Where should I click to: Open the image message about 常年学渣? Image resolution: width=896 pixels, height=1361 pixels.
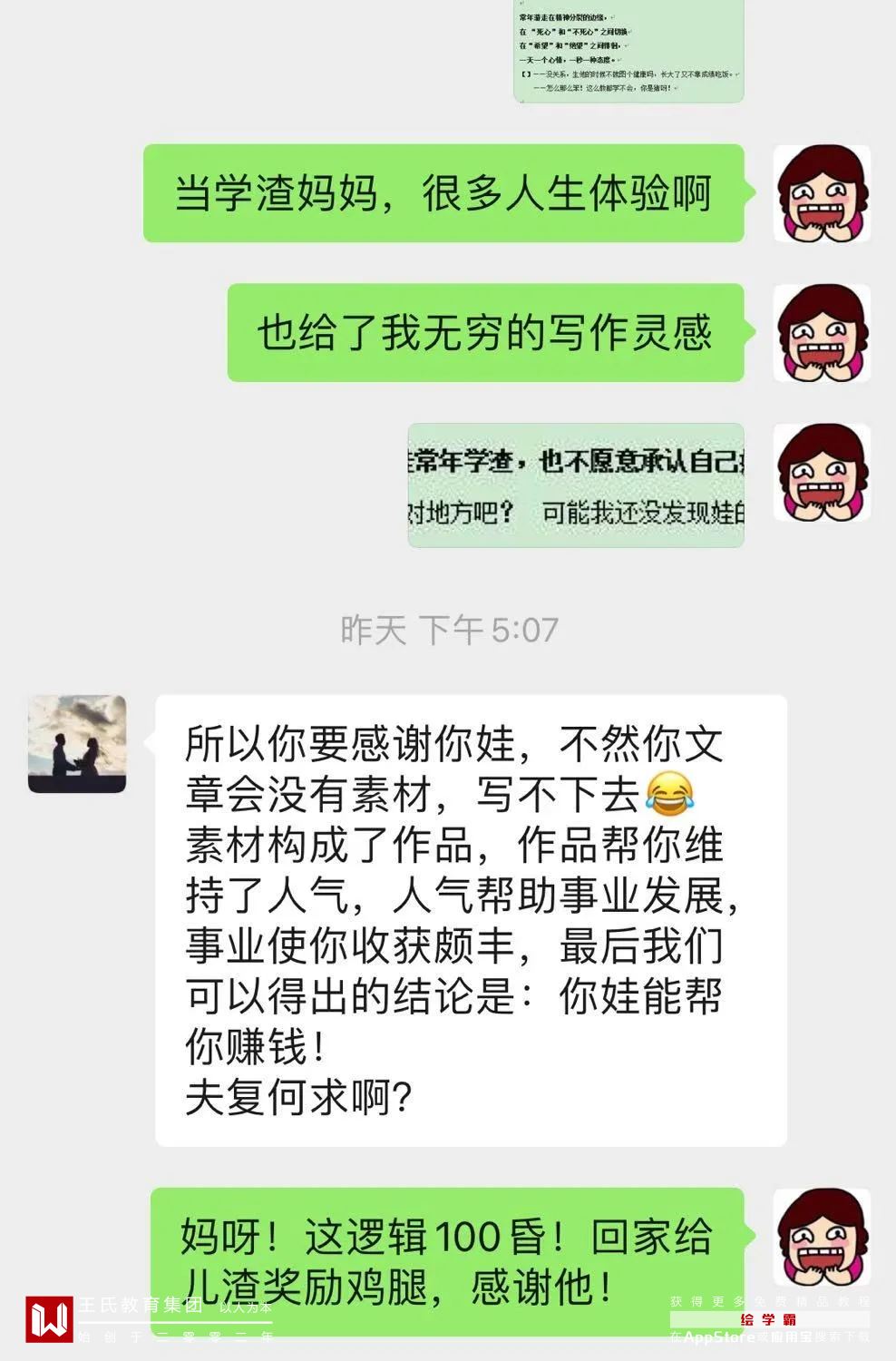(x=576, y=485)
